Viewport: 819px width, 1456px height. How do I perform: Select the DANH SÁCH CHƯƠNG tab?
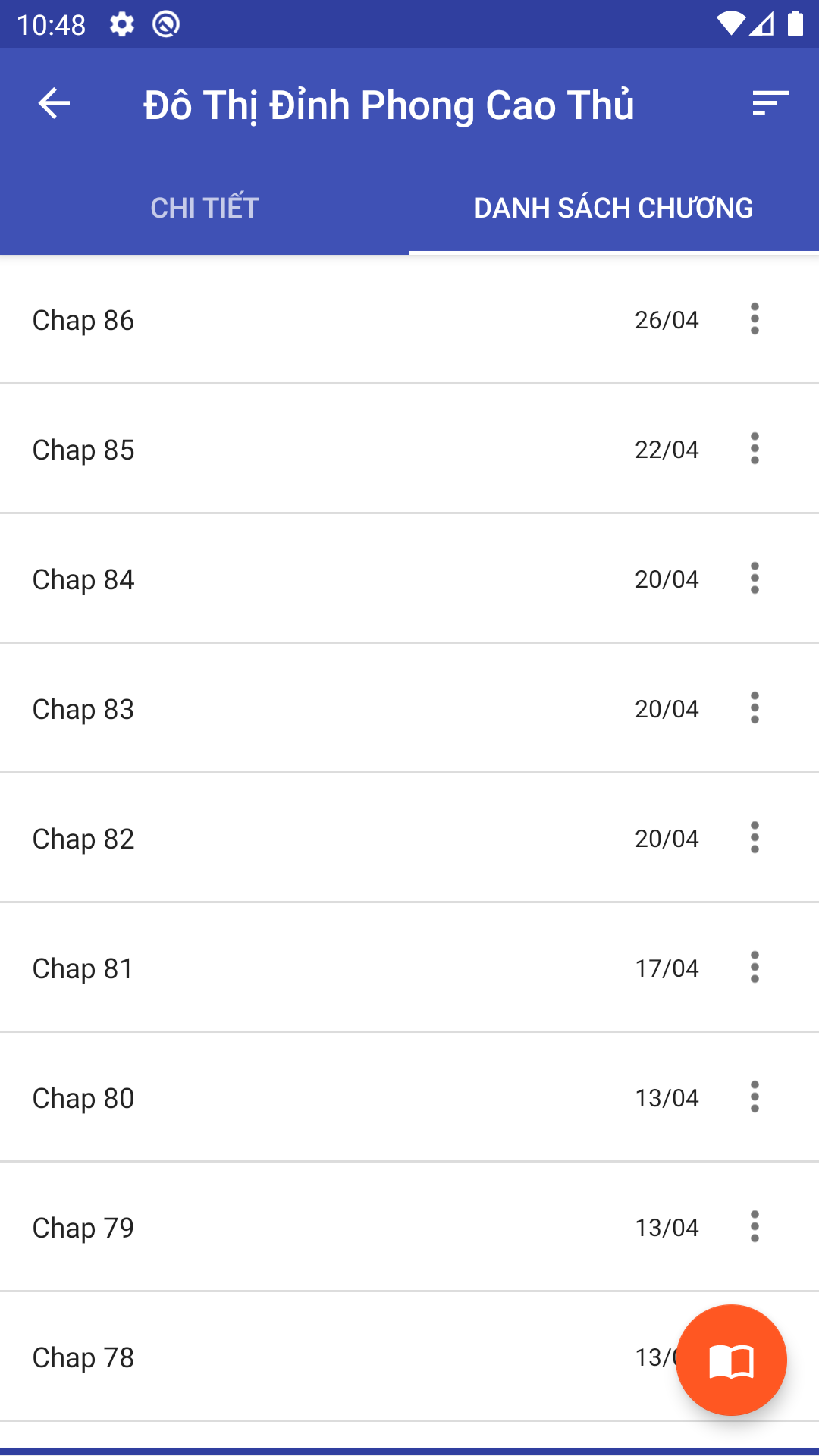pyautogui.click(x=613, y=208)
